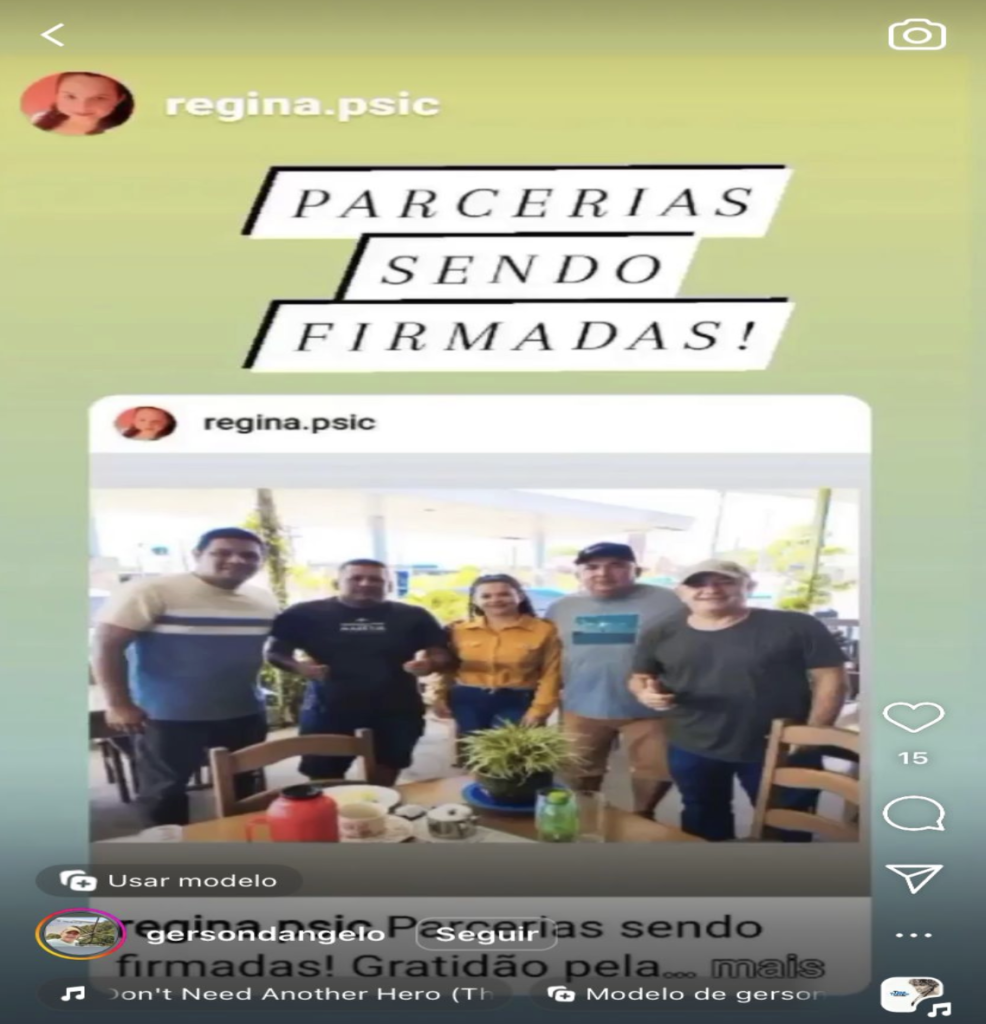The image size is (986, 1024).
Task: Open the three-dot more options menu
Action: point(913,935)
